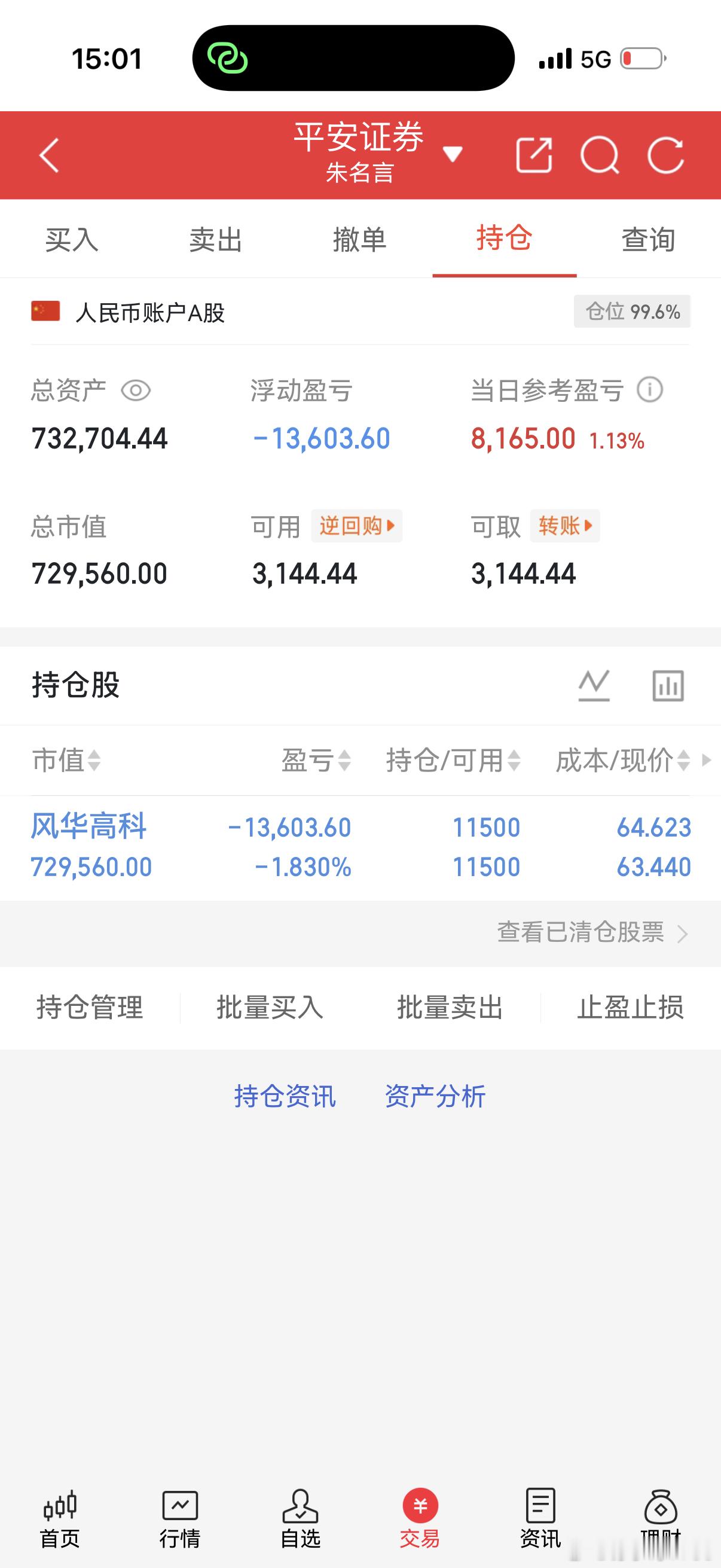View 查看已清仓股票 link
Viewport: 721px width, 1568px height.
592,932
